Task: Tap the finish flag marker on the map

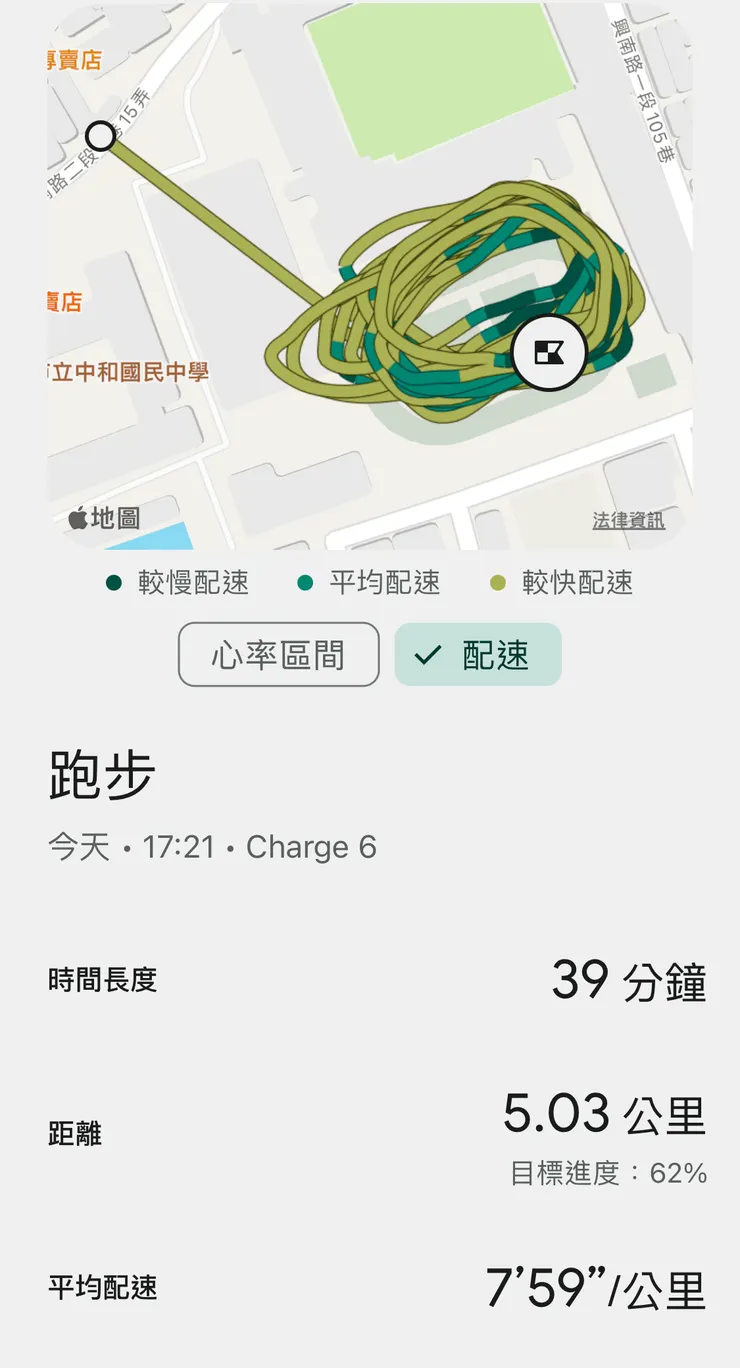Action: click(x=549, y=353)
